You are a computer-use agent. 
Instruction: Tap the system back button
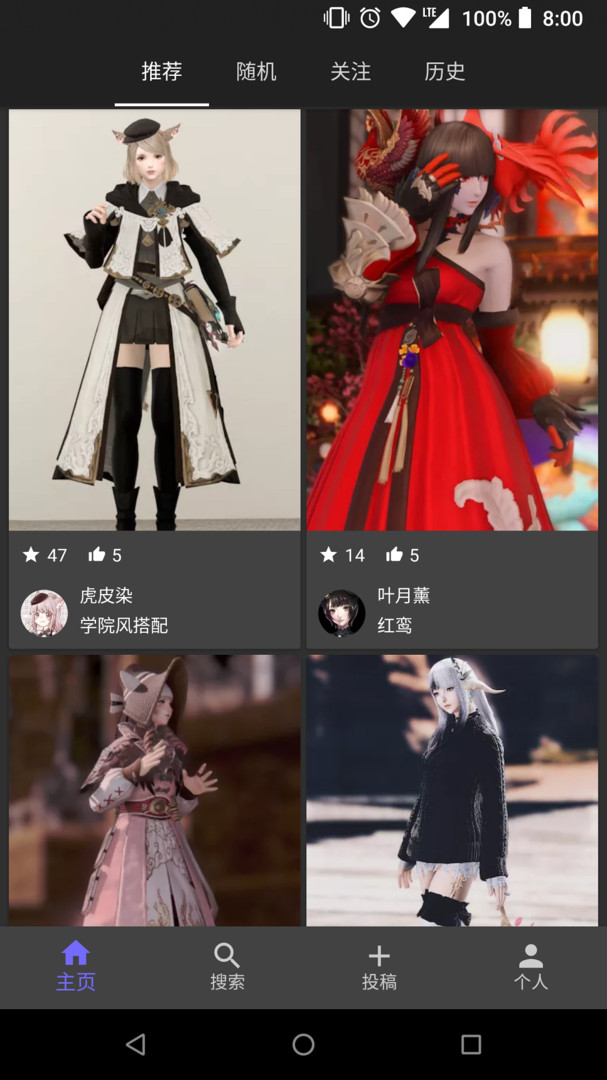pos(135,1045)
